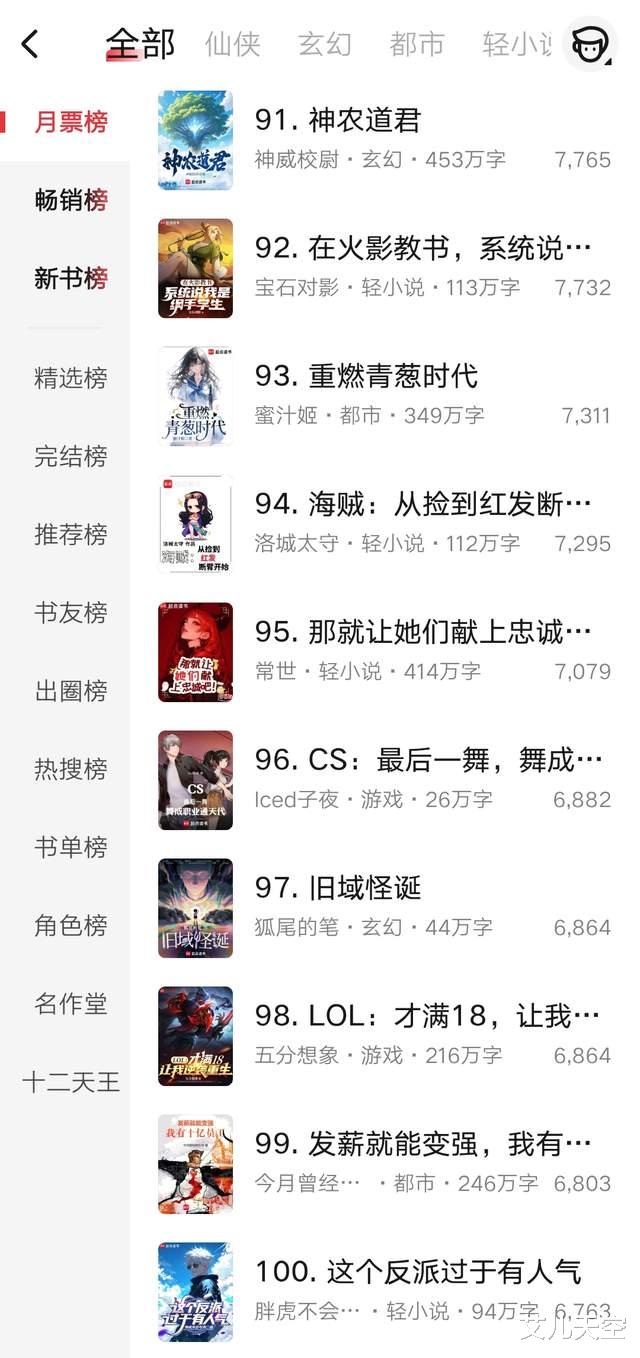
Task: Switch to 新书榜 in the sidebar
Action: click(71, 278)
